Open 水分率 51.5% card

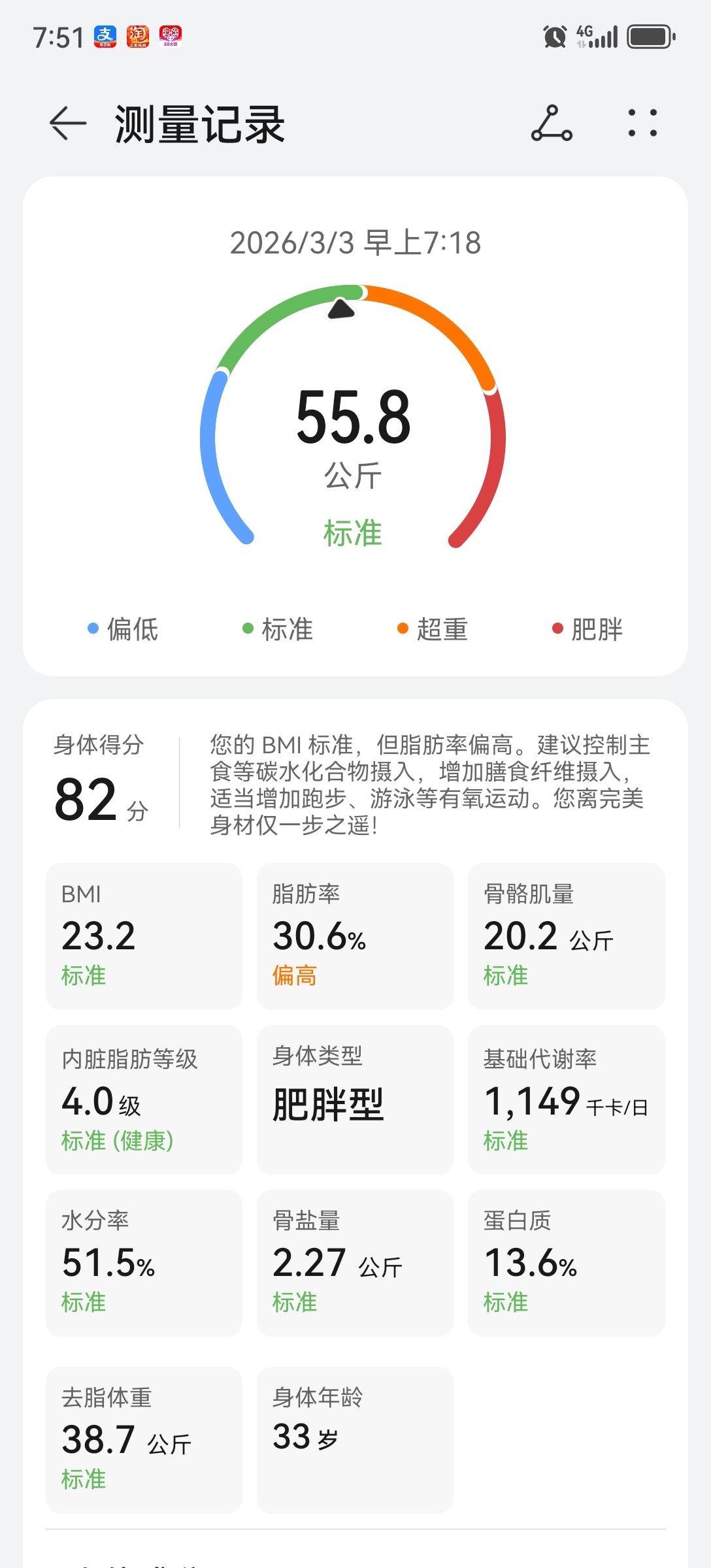(x=144, y=1262)
